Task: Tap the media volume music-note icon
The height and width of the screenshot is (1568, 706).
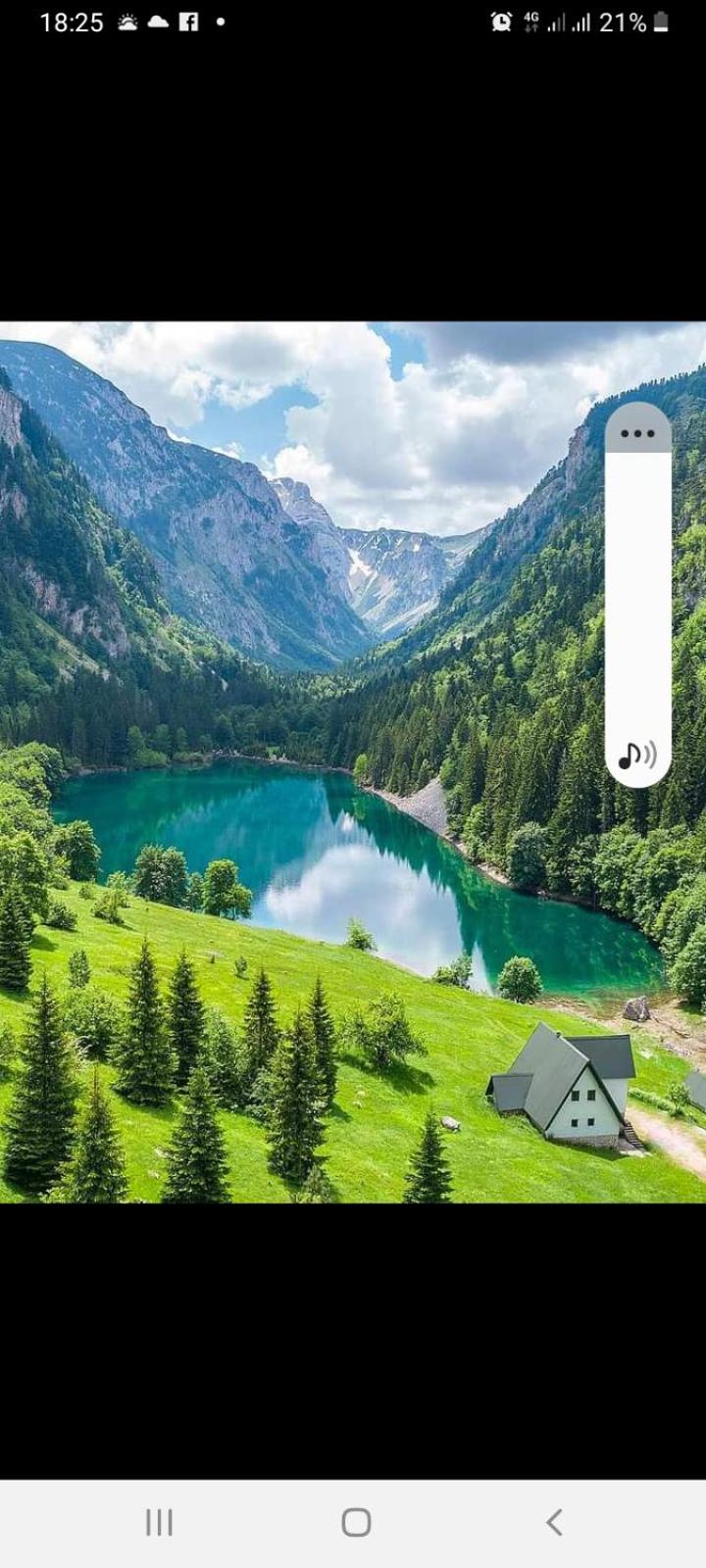Action: point(637,755)
